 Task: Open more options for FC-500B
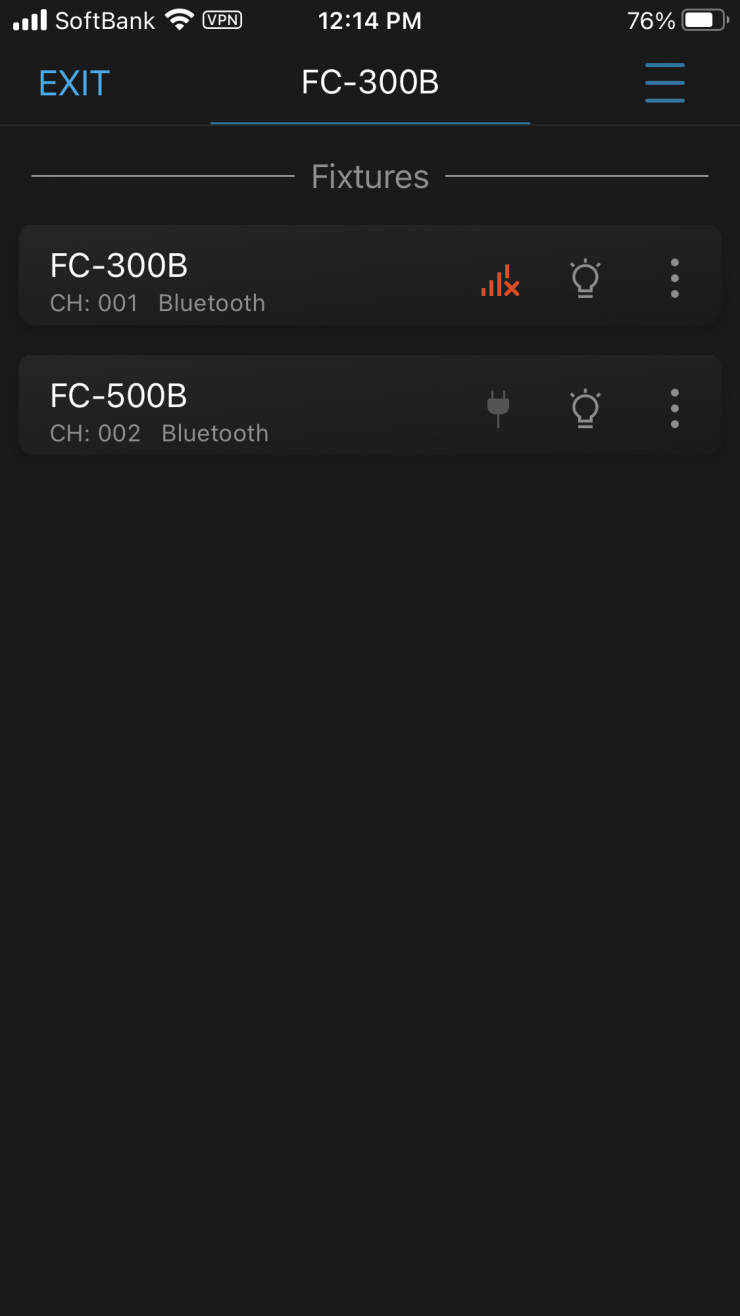click(675, 408)
